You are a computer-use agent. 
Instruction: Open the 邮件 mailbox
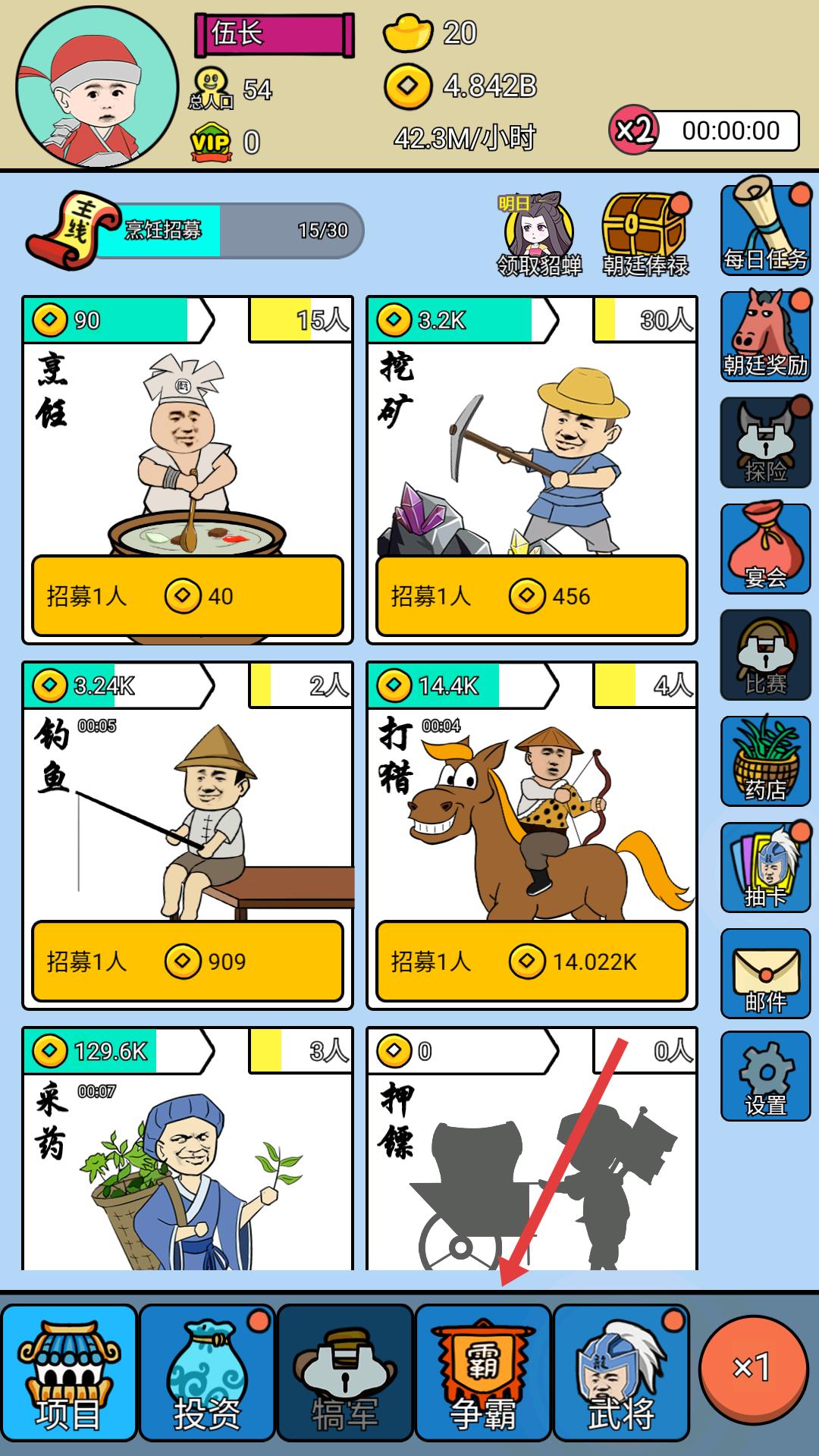(765, 972)
